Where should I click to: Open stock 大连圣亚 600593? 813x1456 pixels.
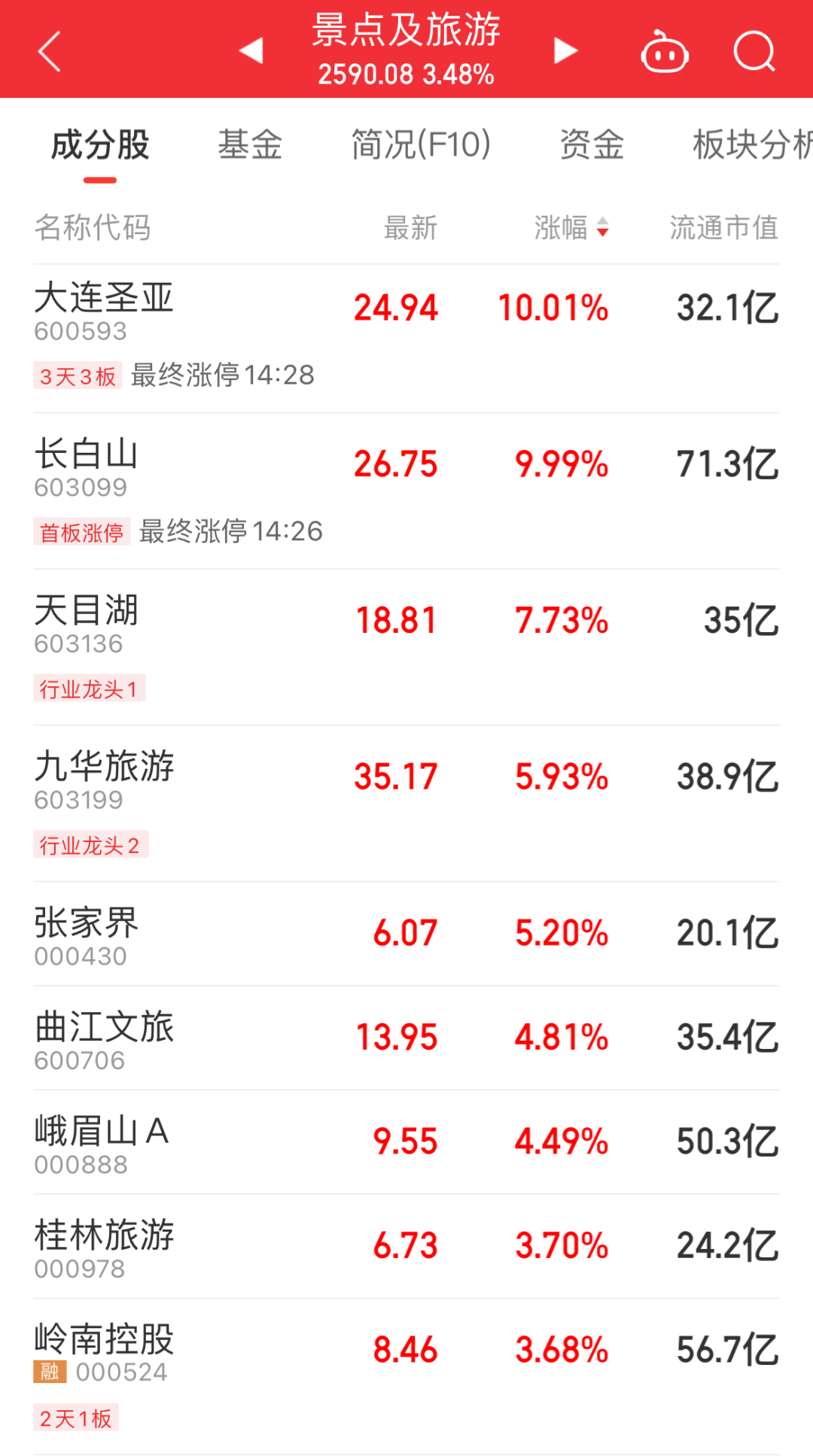[406, 339]
